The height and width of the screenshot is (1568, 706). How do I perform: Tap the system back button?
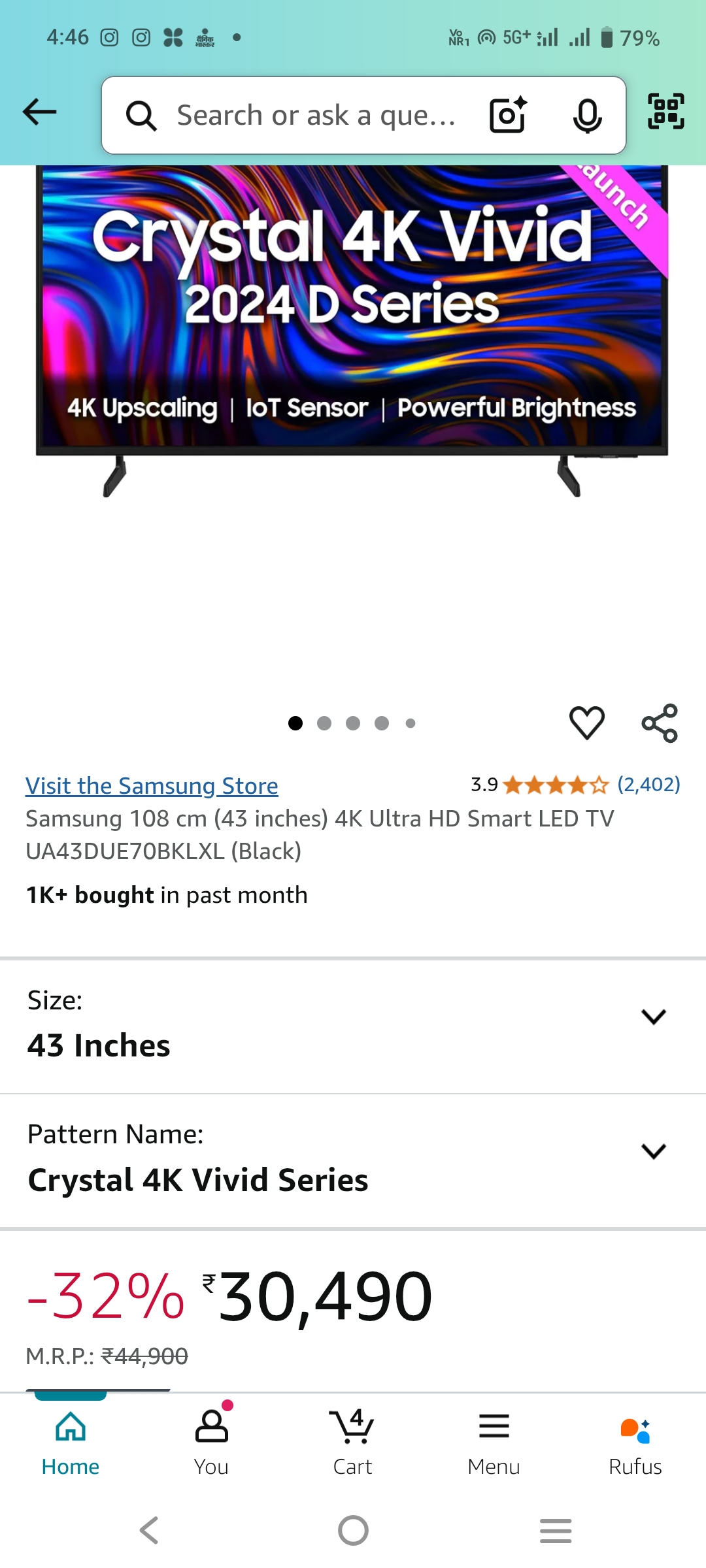point(150,1530)
